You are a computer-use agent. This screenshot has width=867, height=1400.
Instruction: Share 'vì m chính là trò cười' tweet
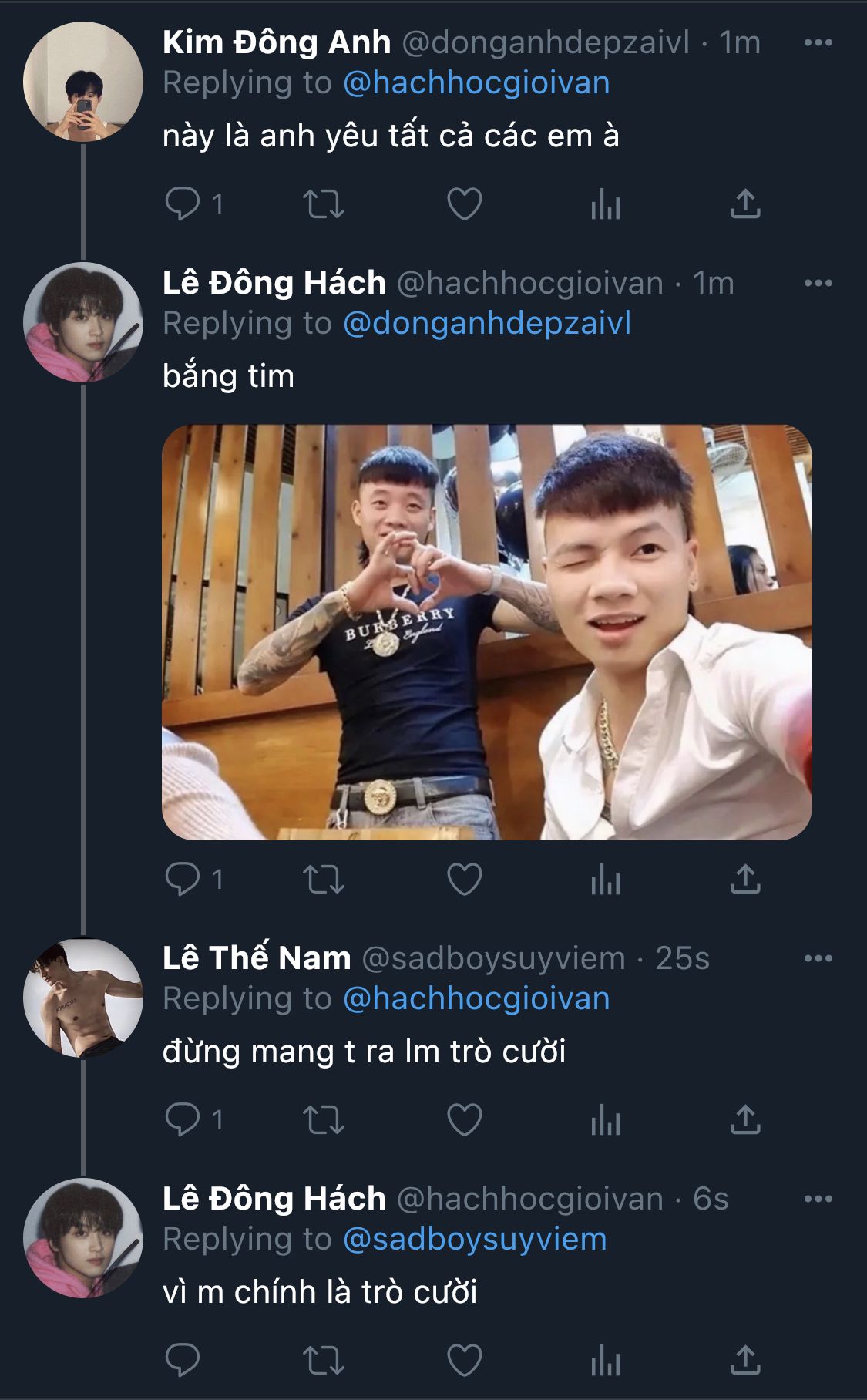tap(744, 1361)
